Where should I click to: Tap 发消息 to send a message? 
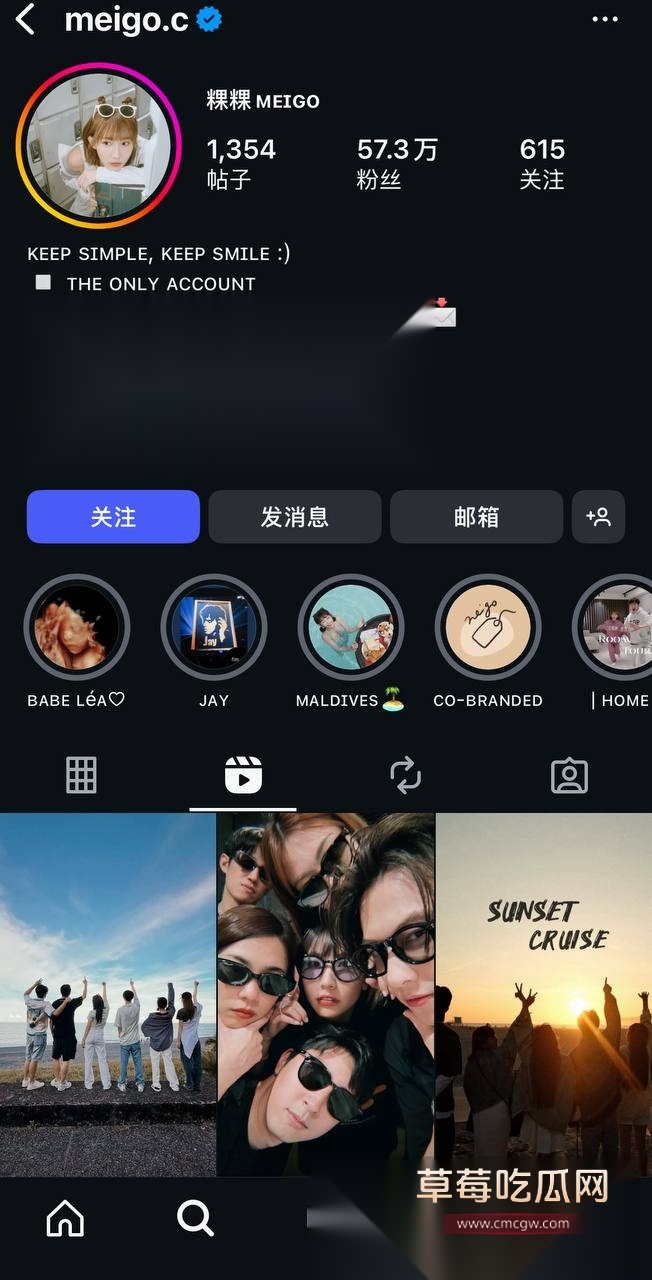click(x=295, y=517)
